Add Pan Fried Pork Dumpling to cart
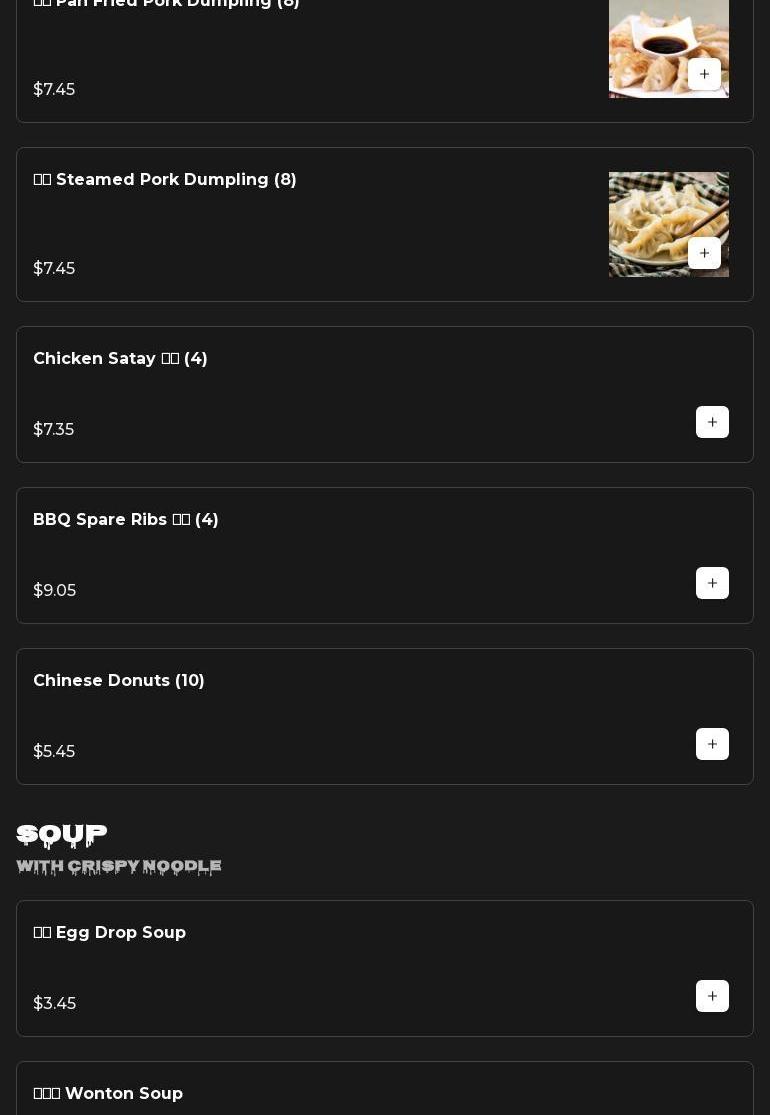Image resolution: width=770 pixels, height=1115 pixels. [704, 75]
